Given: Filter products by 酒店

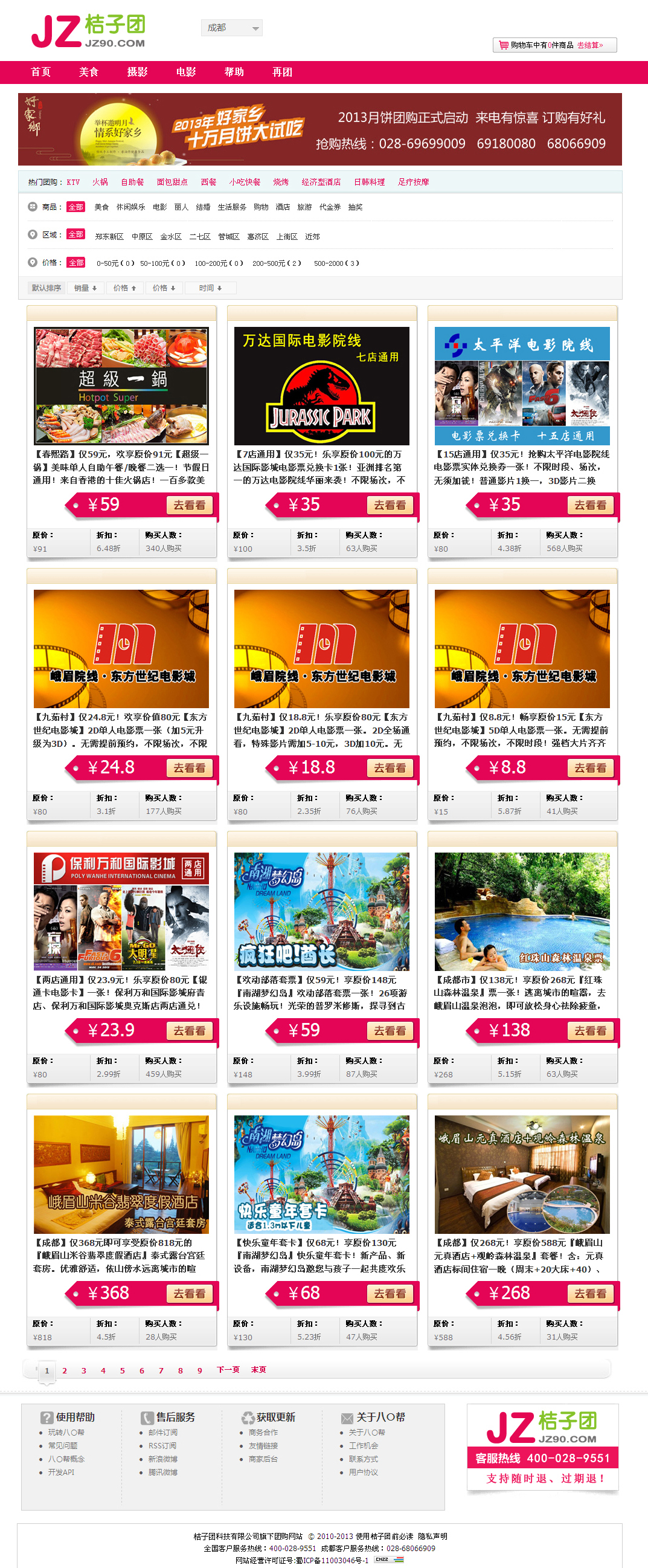Looking at the screenshot, I should [x=282, y=207].
